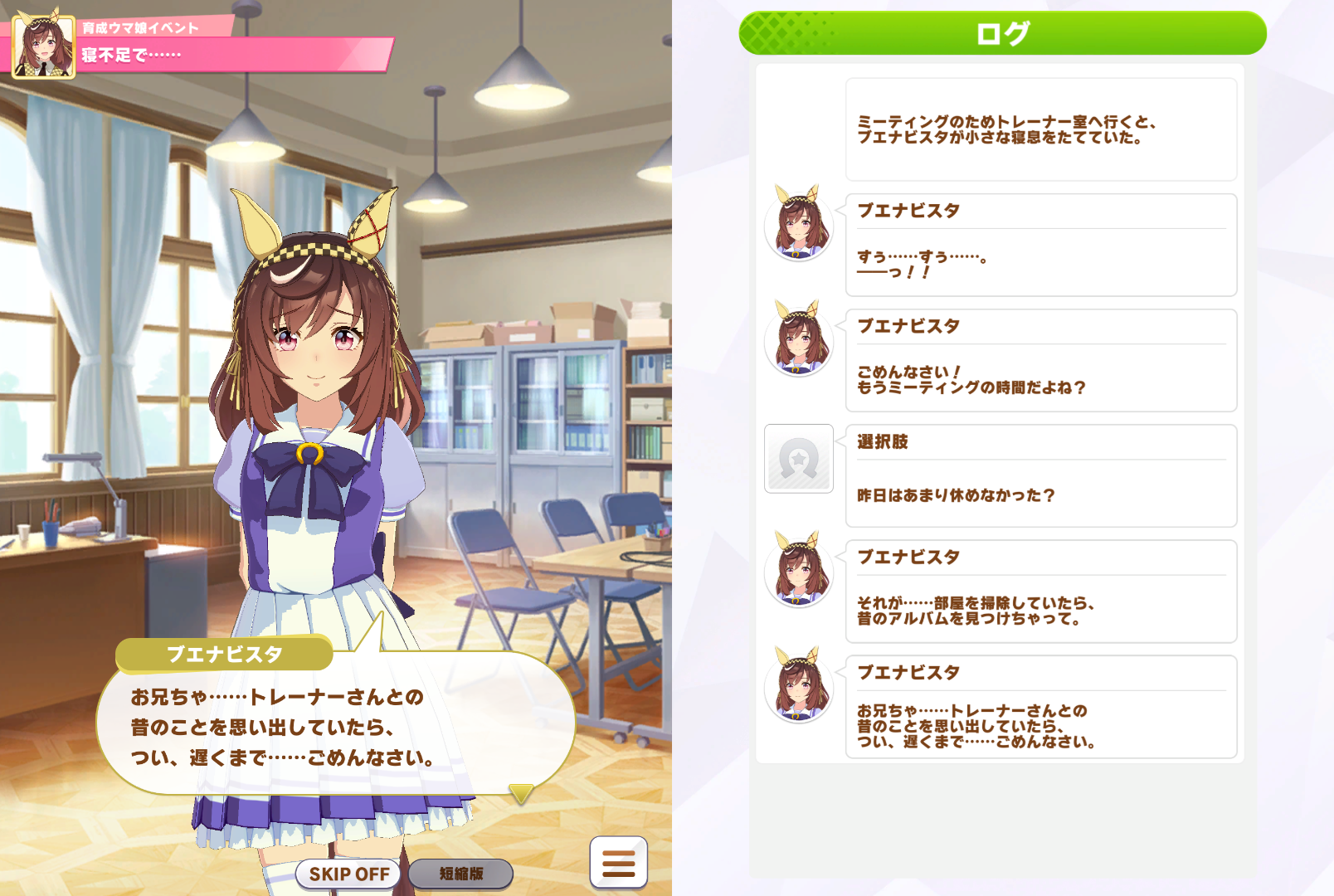Tap the 短縮版 button
Screen dimensions: 1334x896
pyautogui.click(x=461, y=874)
